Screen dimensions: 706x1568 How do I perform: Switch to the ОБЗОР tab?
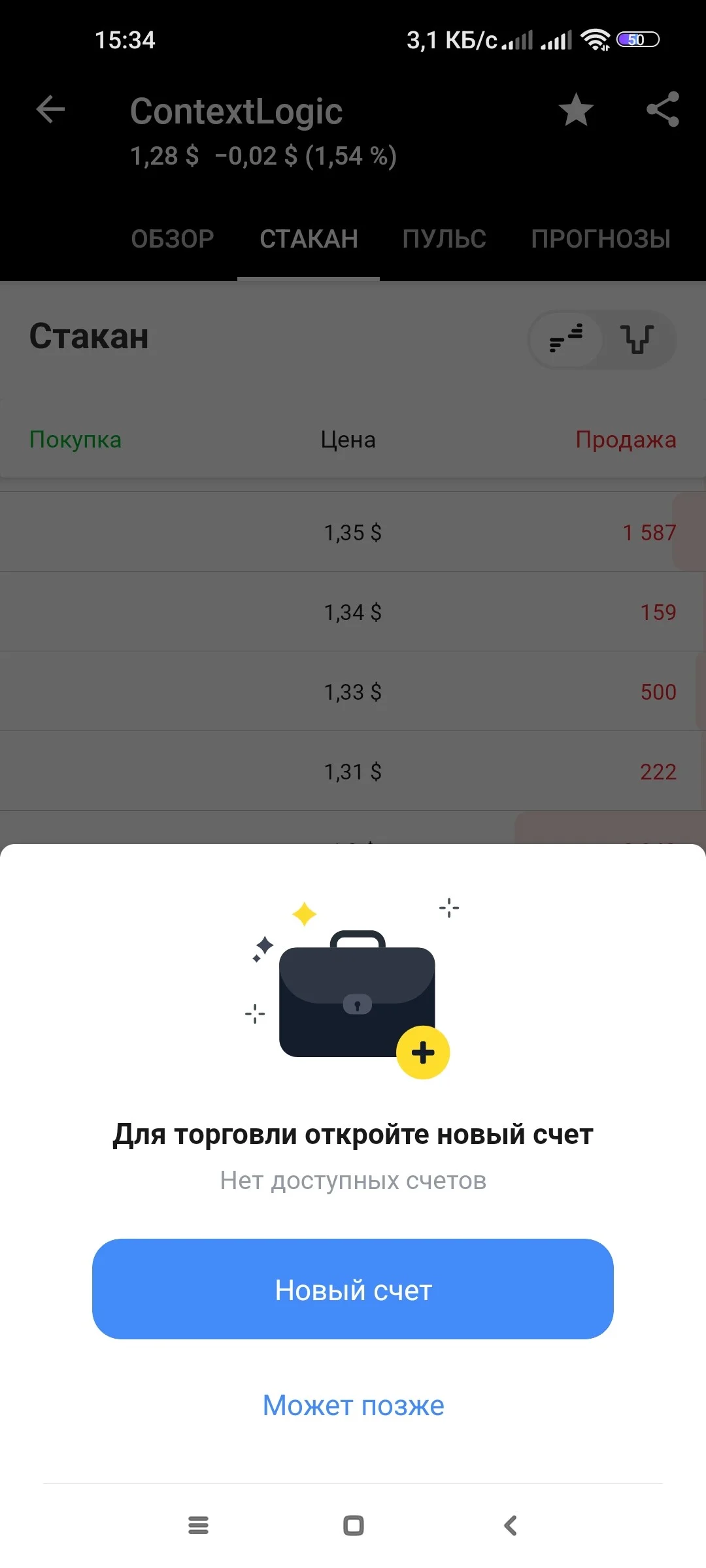pyautogui.click(x=173, y=239)
